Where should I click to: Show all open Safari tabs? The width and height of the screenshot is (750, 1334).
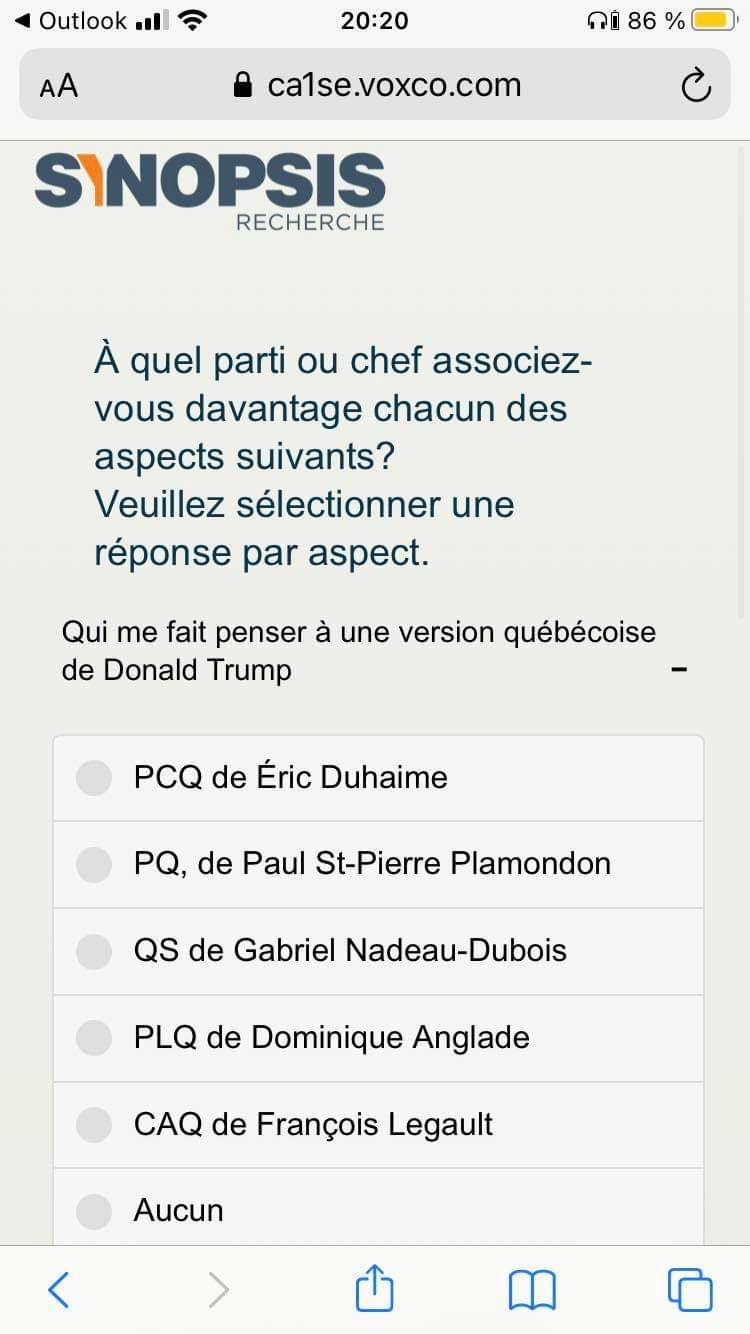(690, 1290)
